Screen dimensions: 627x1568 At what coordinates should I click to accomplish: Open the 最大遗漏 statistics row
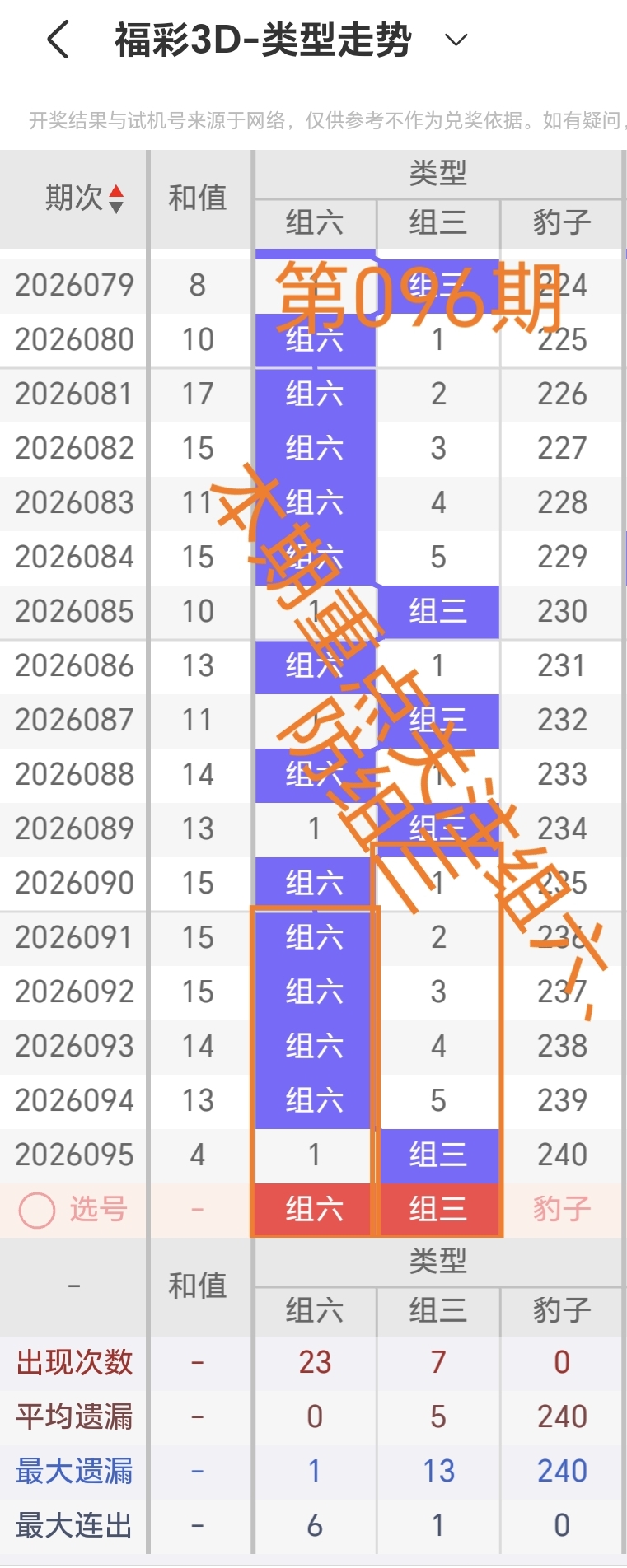pos(73,1471)
